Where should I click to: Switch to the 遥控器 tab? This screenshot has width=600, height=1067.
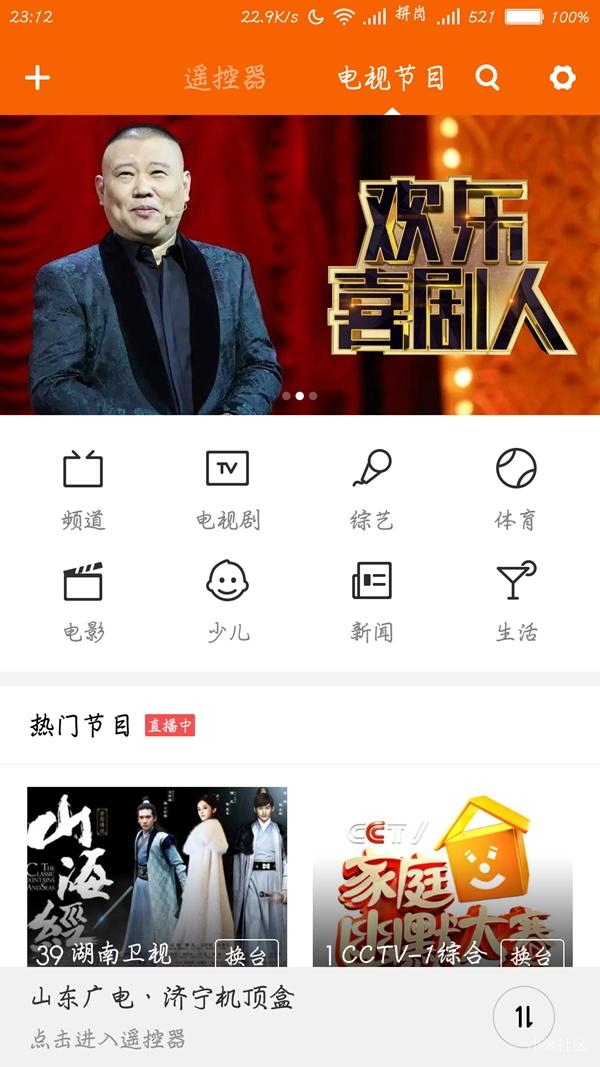point(225,78)
